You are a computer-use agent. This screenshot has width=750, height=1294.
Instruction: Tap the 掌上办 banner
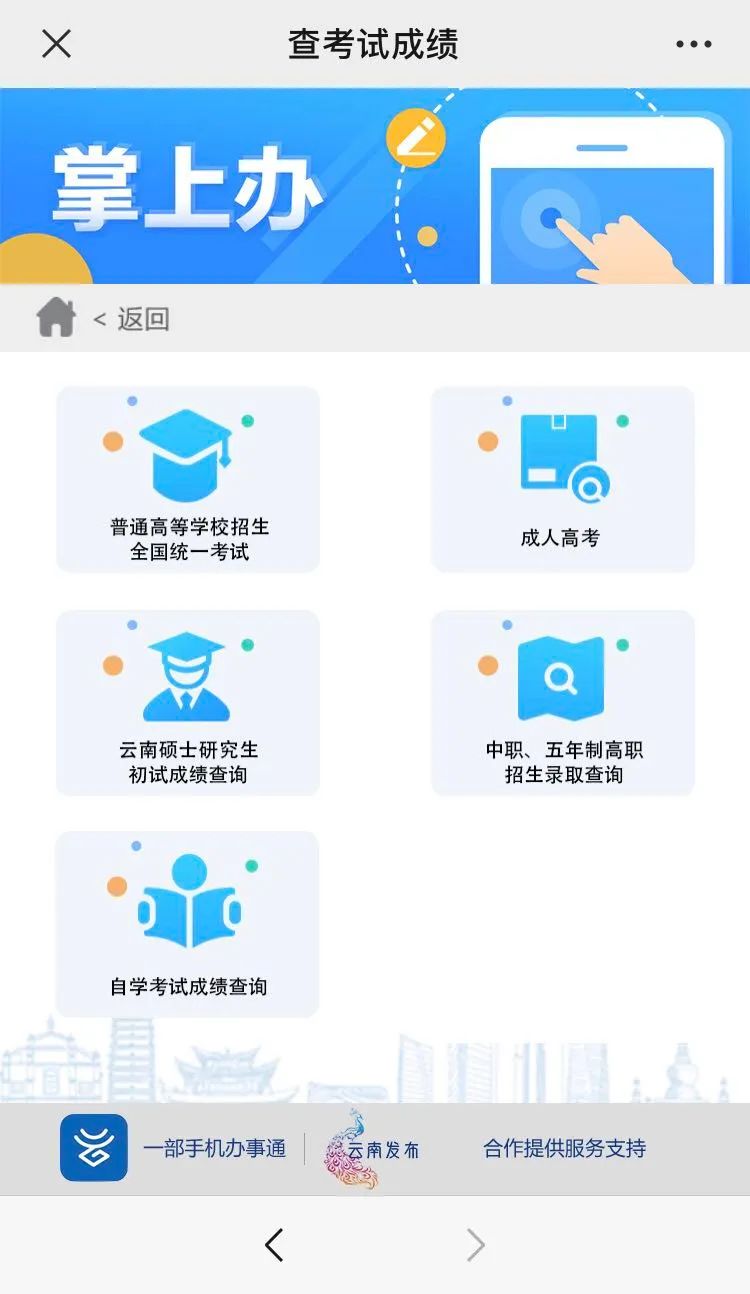(x=374, y=186)
